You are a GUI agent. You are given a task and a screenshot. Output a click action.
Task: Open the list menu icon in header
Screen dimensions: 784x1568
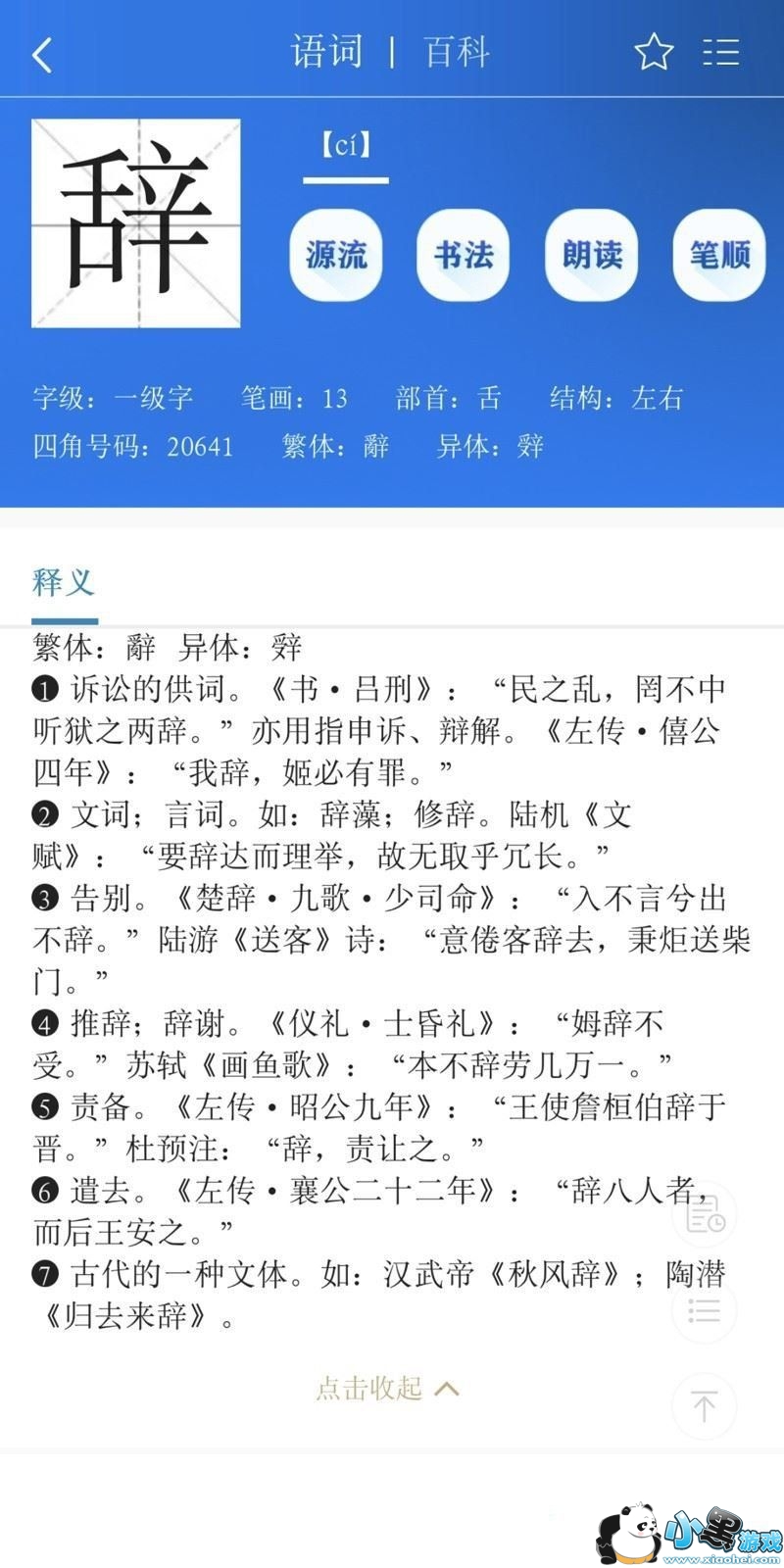coord(721,53)
